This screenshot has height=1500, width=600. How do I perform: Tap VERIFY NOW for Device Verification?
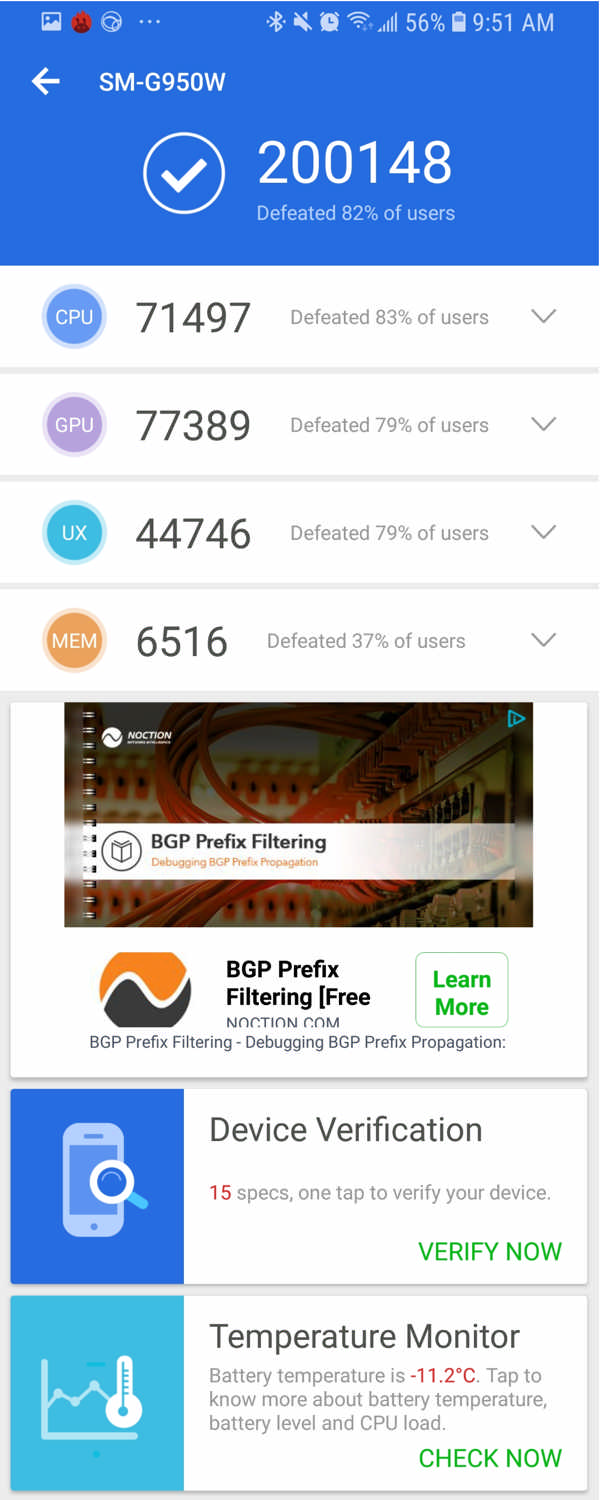pyautogui.click(x=489, y=1251)
